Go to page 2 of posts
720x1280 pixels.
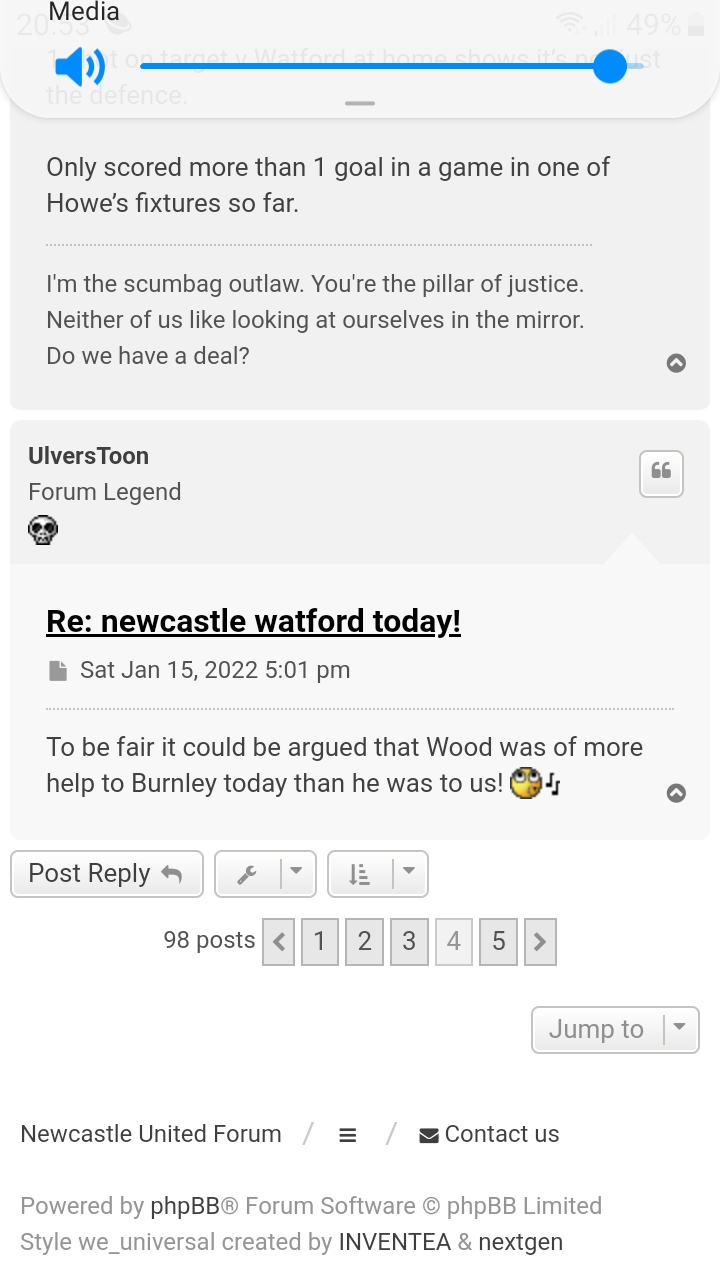tap(364, 941)
